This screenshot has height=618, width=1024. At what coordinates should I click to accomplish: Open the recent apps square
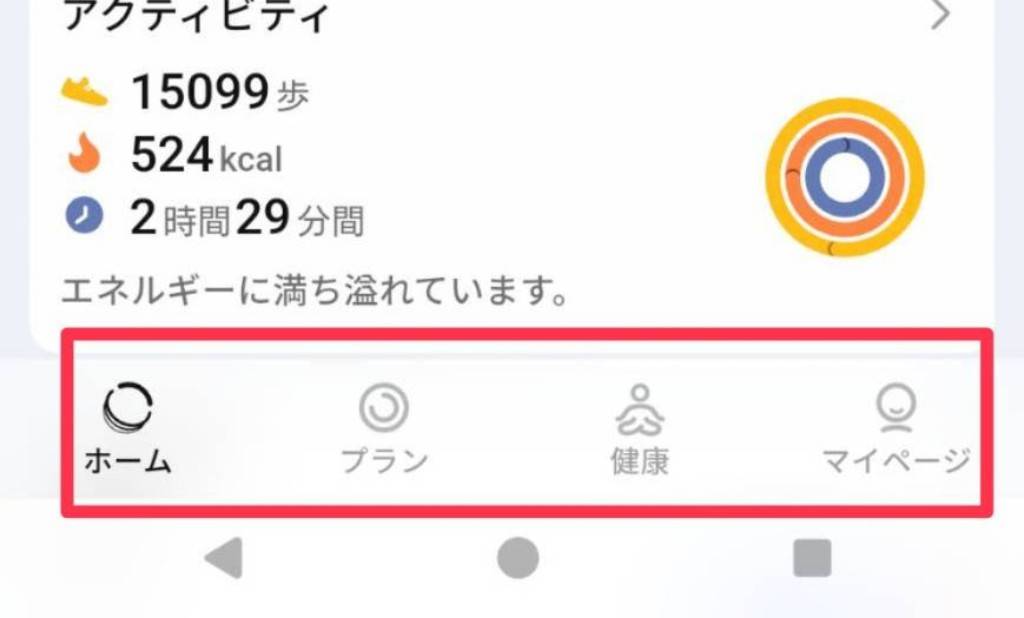coord(812,558)
